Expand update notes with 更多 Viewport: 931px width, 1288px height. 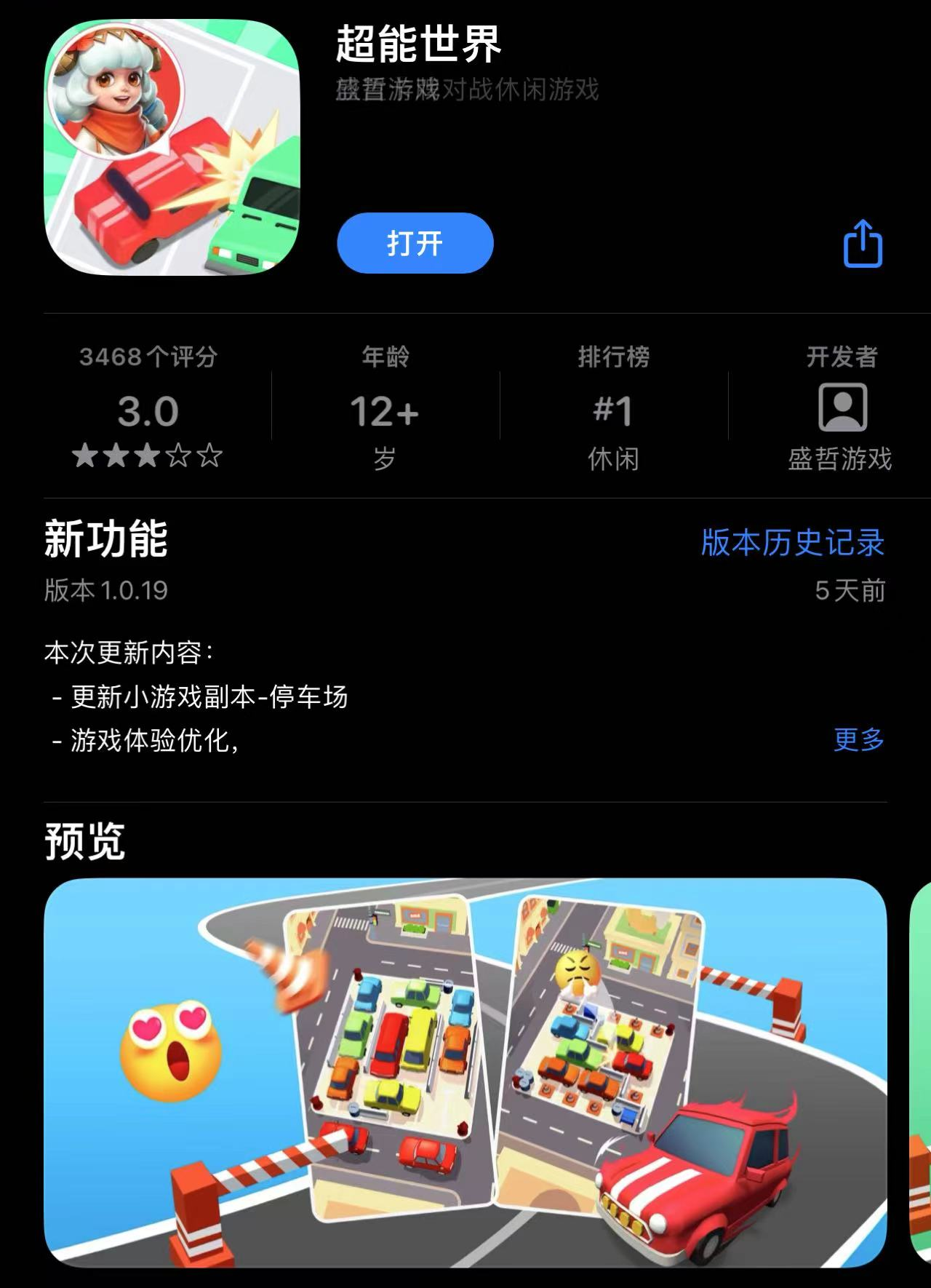pos(858,739)
